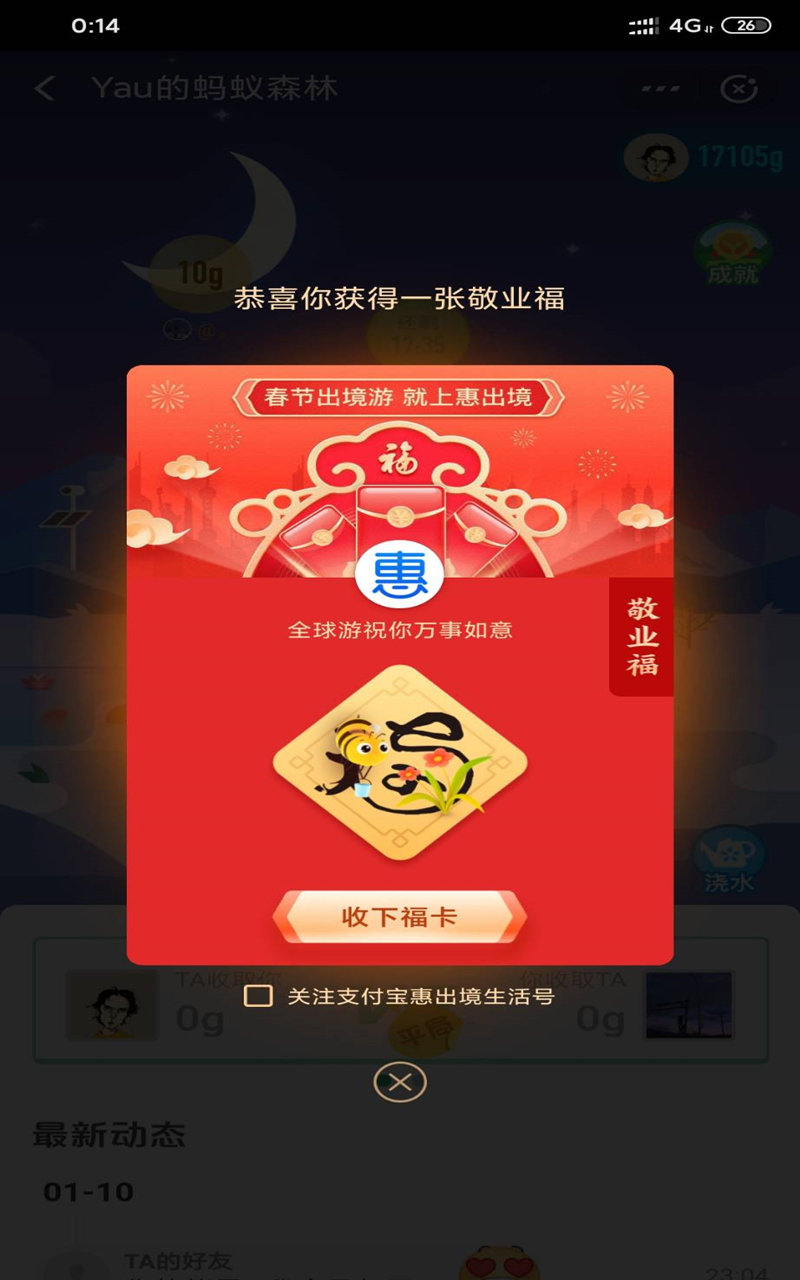Check the 关注支付宝惠出境生活号 checkbox

[259, 996]
